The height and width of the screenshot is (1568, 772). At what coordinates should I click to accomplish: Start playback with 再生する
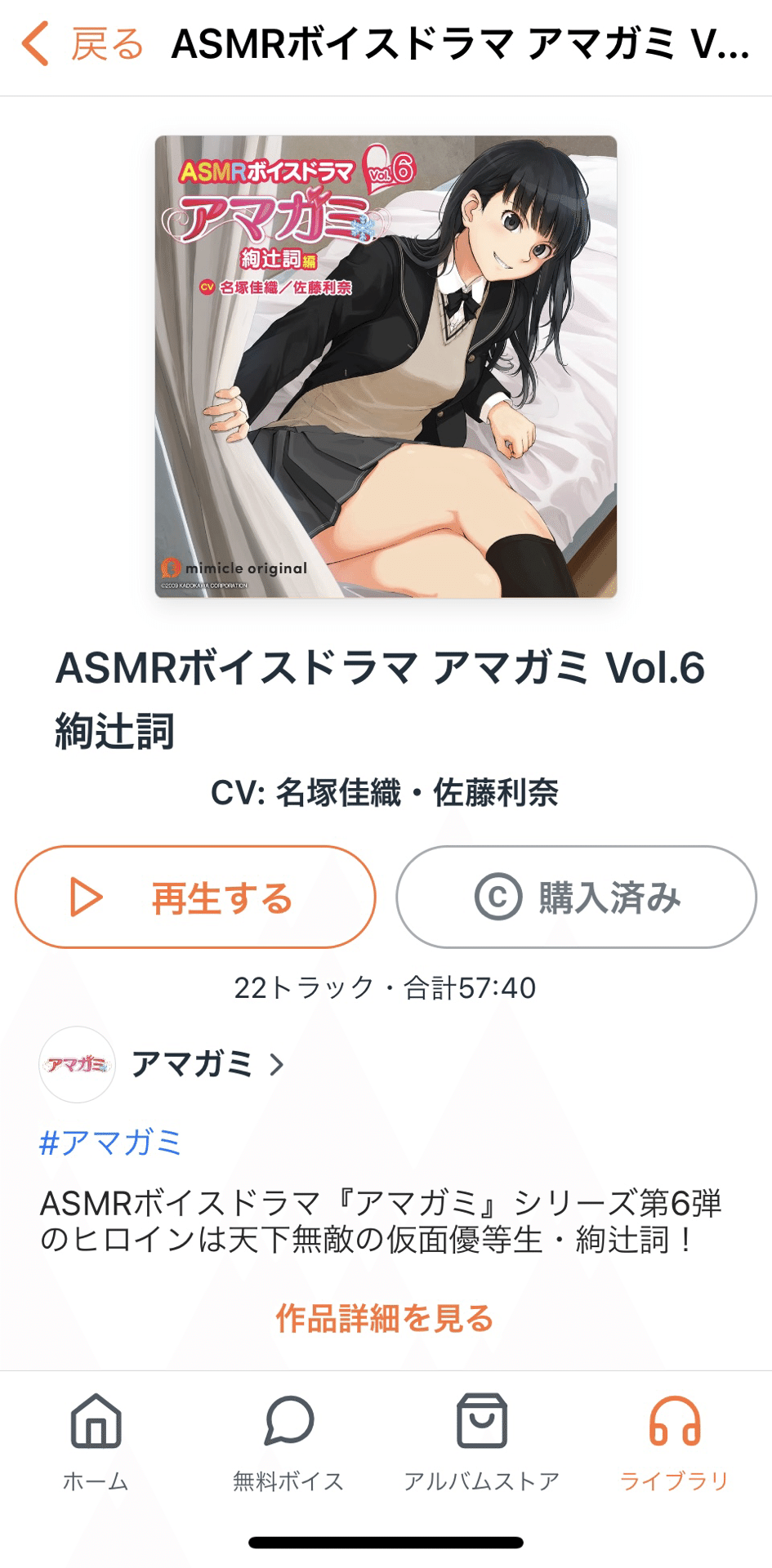coord(195,898)
